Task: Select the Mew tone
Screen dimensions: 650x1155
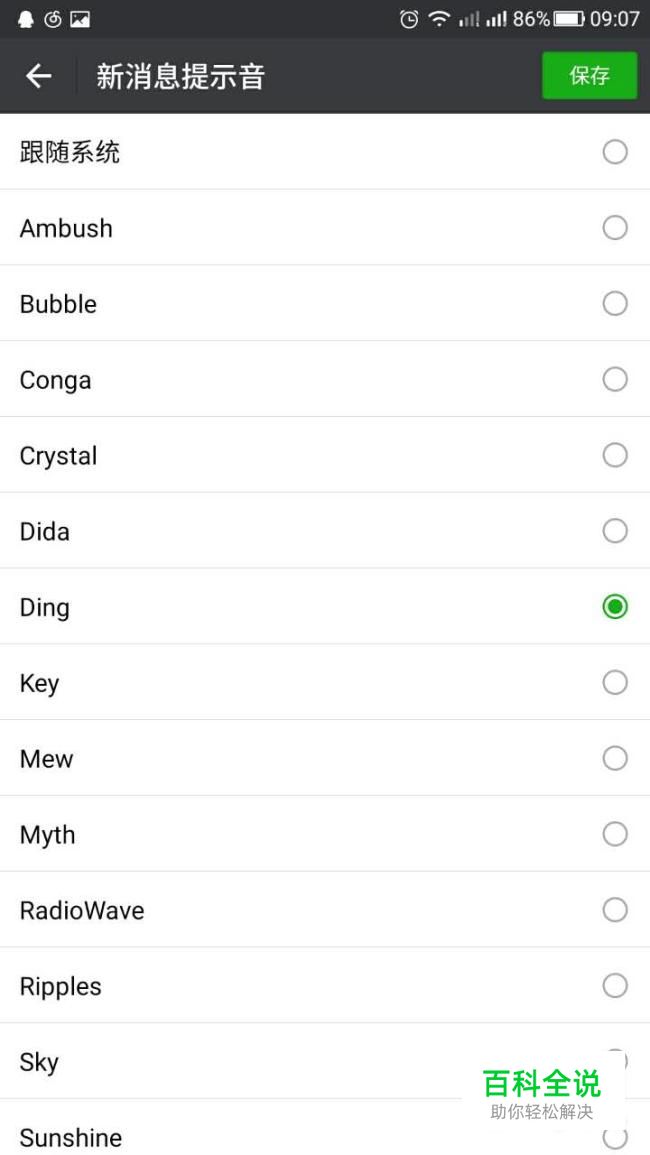Action: [325, 759]
